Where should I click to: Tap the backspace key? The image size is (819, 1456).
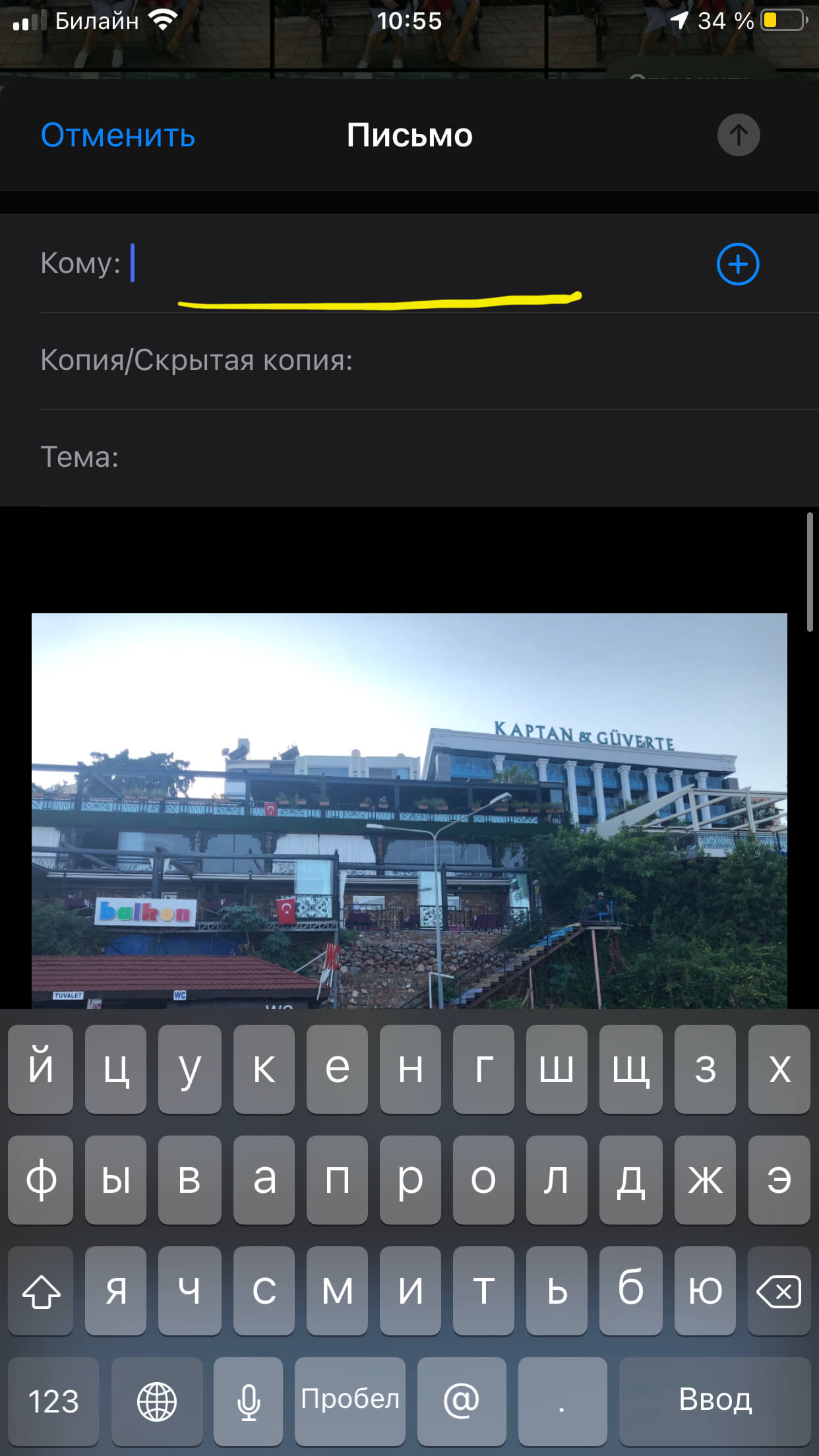click(779, 1291)
